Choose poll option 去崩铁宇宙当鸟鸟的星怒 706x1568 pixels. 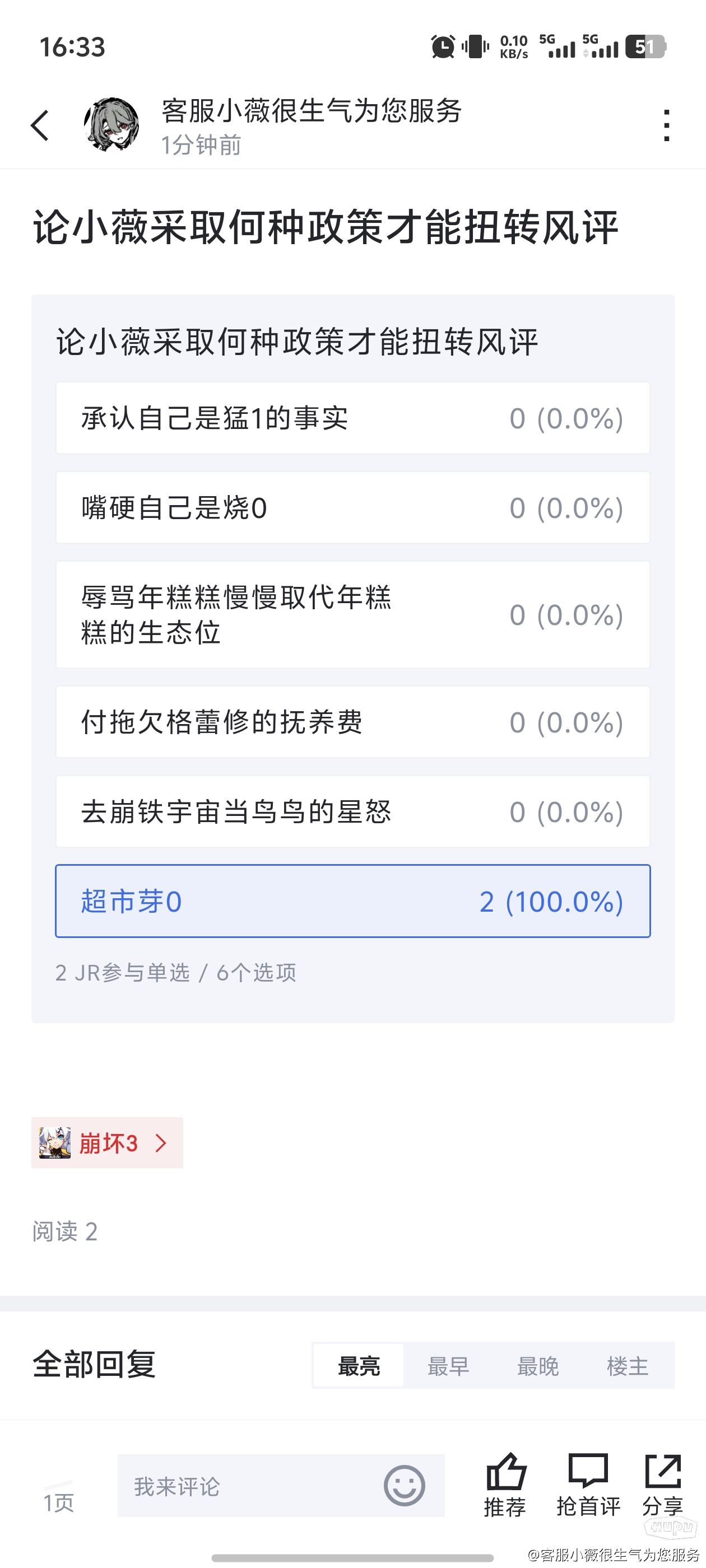point(352,811)
